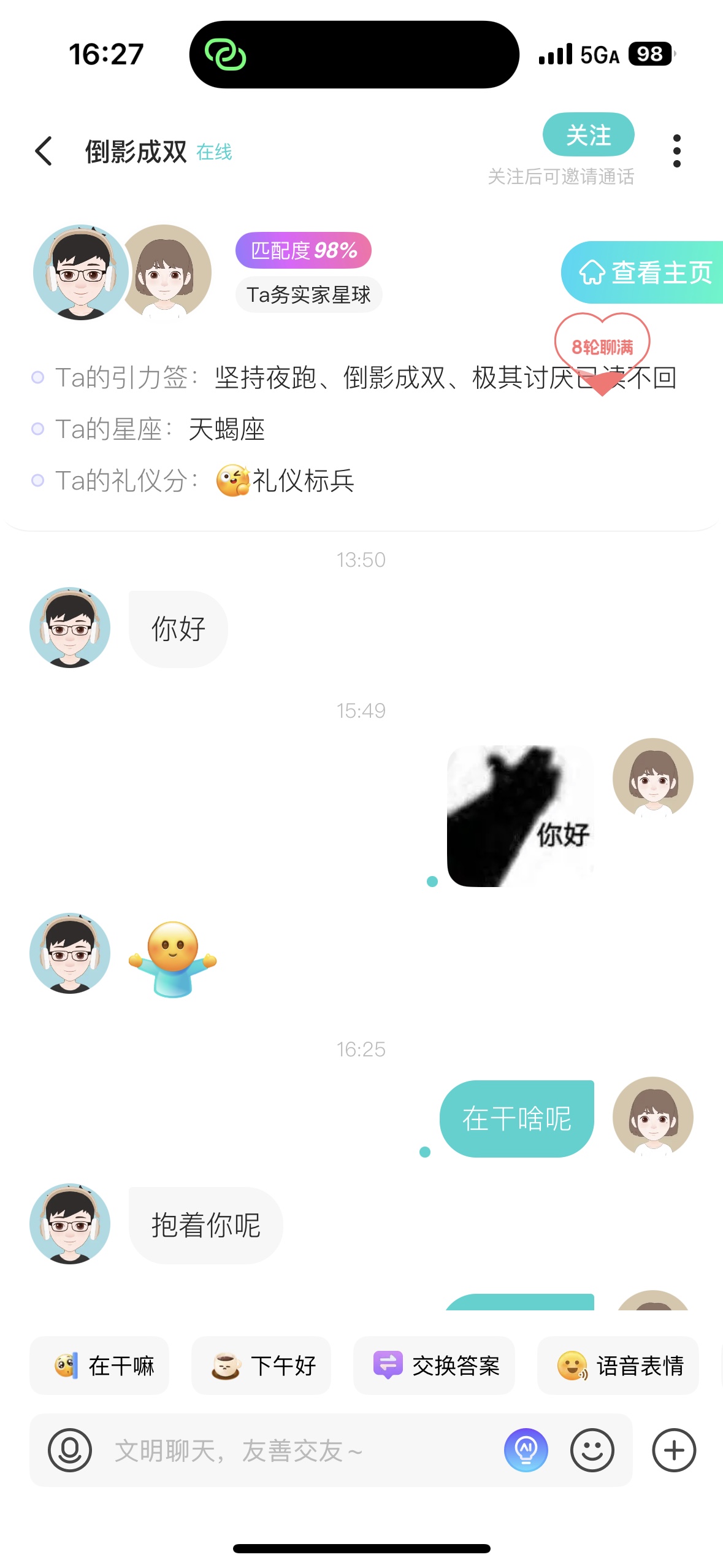Tap the sender avatar beside 抱着你呢

tap(70, 1224)
